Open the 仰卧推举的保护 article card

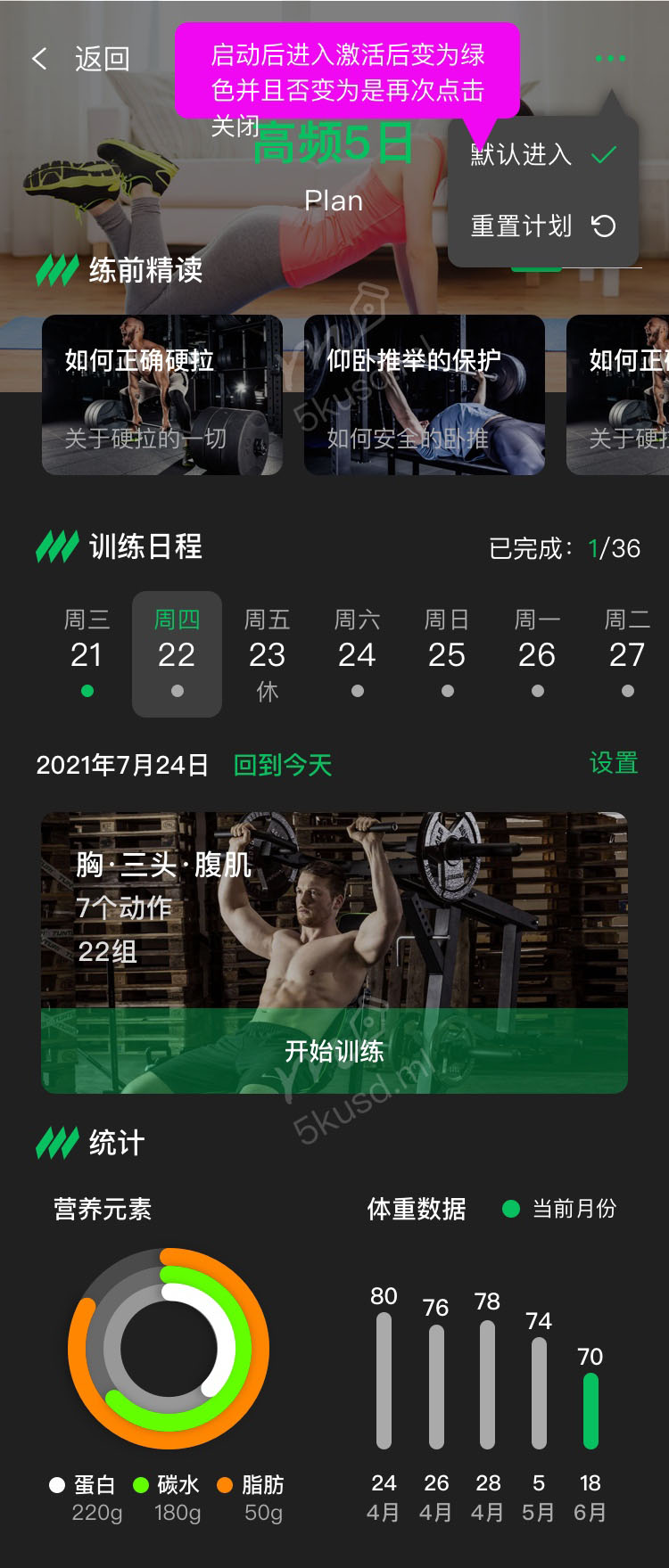coord(425,395)
